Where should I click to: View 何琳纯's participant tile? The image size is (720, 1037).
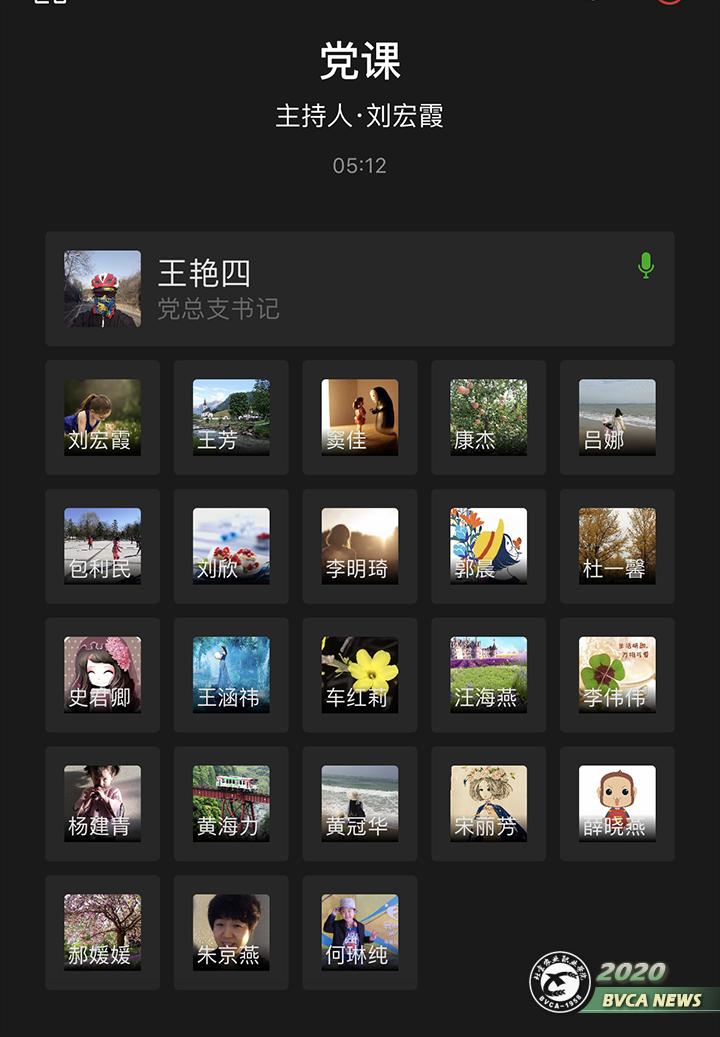(x=359, y=932)
